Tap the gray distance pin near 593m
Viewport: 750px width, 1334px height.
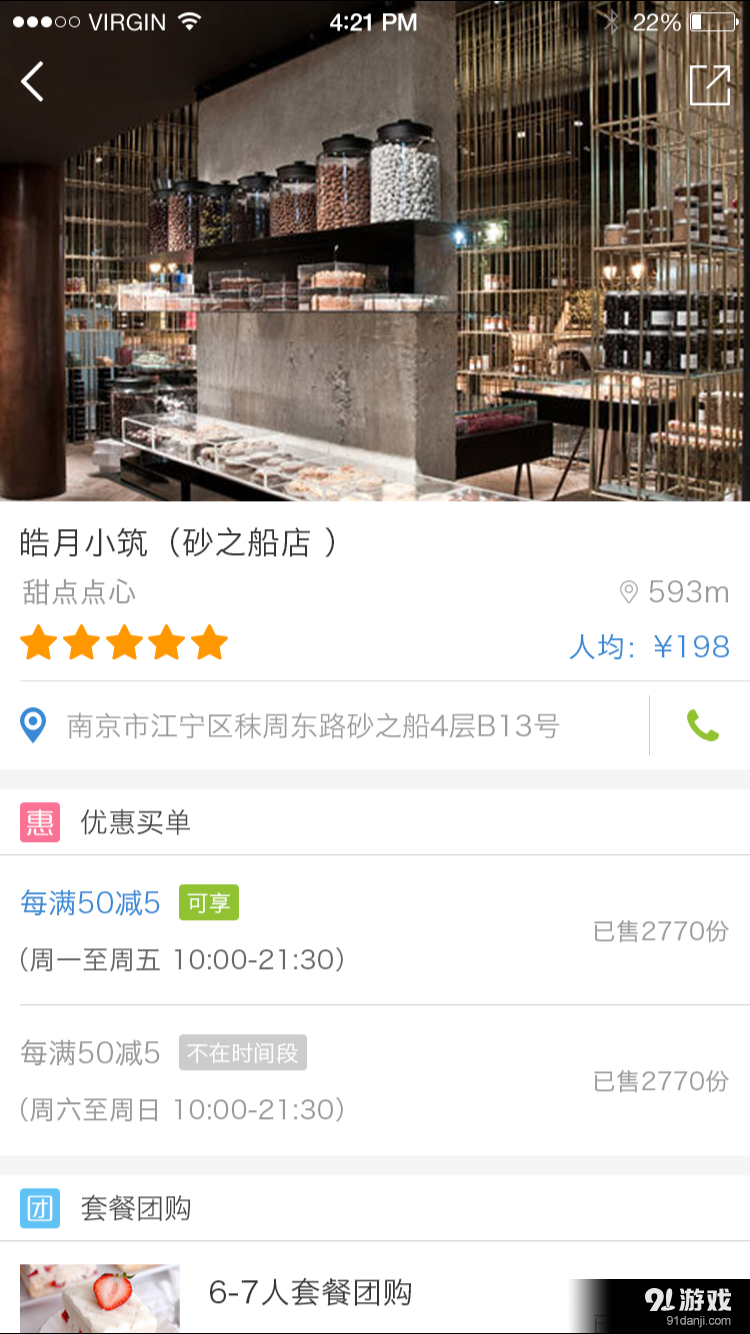click(629, 592)
